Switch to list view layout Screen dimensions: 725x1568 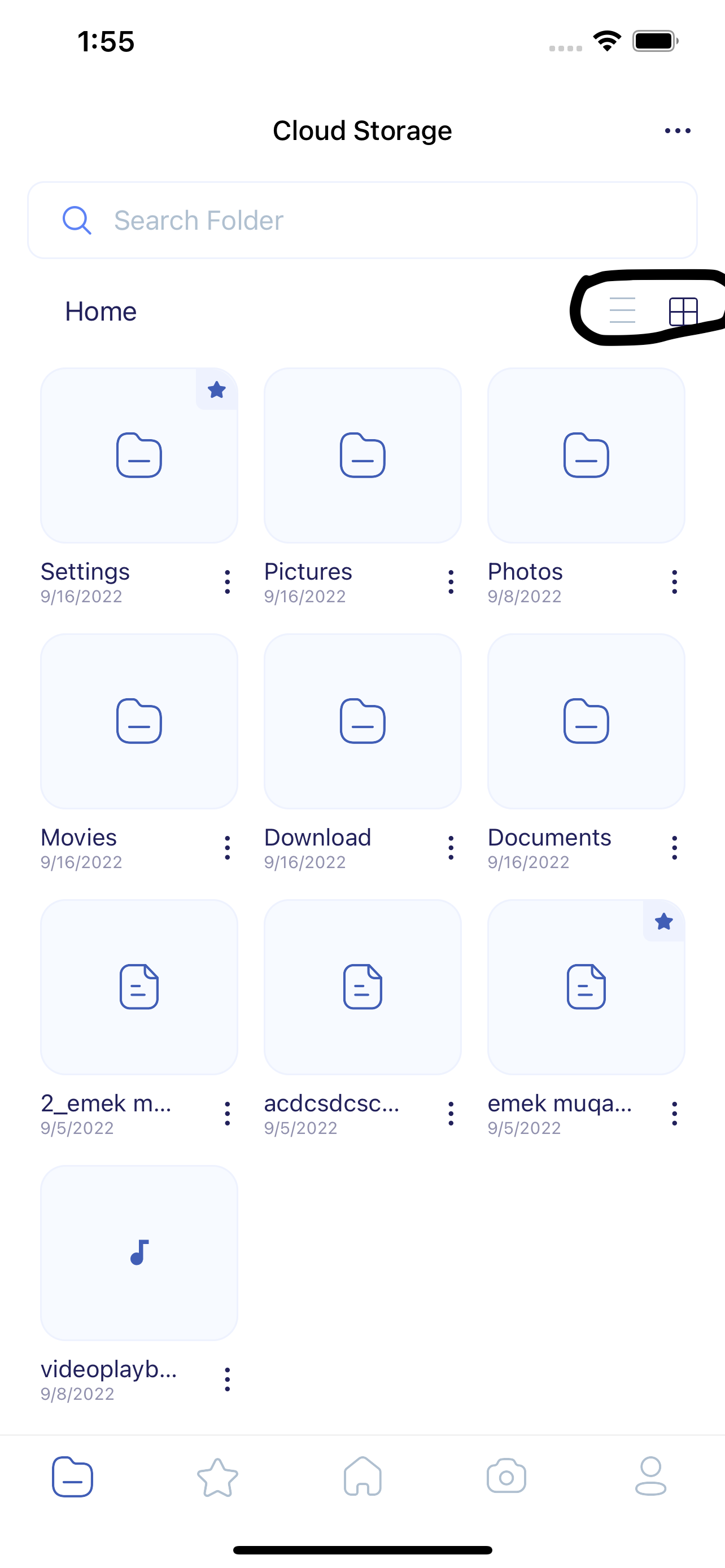(622, 312)
